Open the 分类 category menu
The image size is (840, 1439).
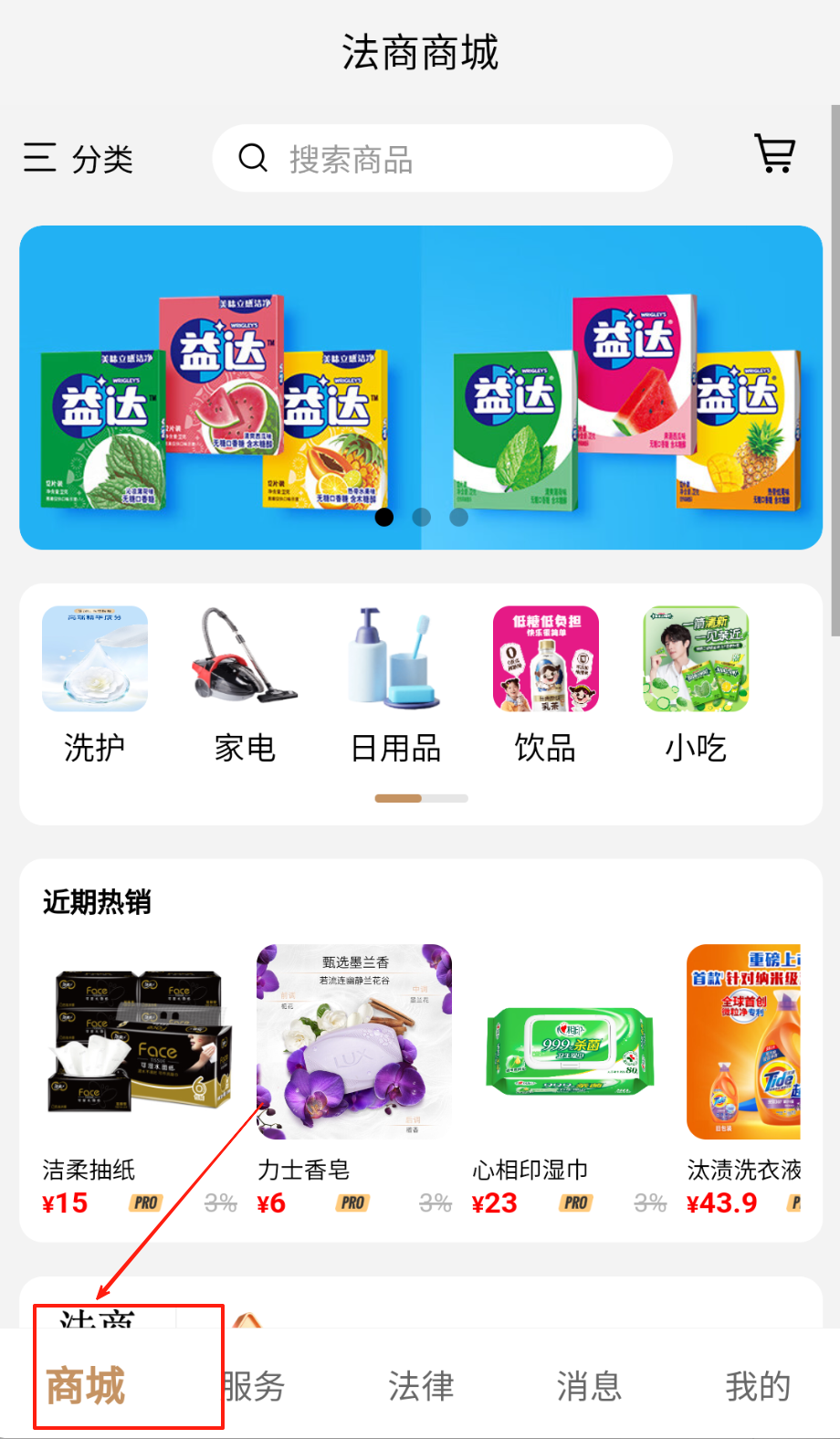(79, 159)
